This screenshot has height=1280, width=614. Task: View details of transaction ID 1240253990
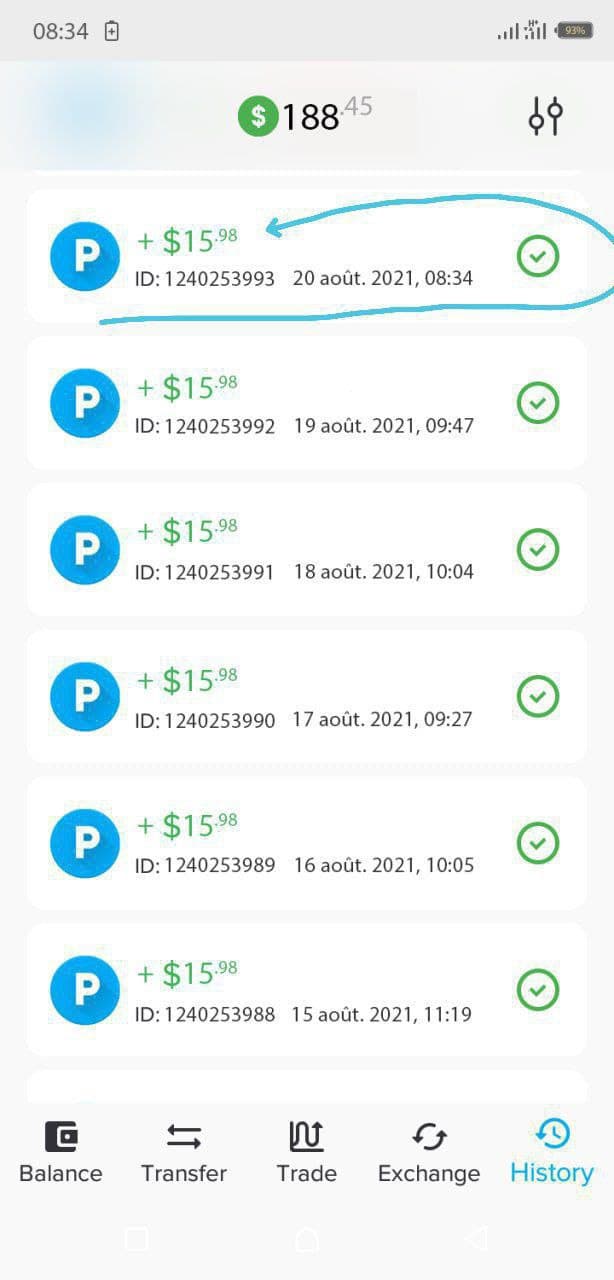point(305,696)
